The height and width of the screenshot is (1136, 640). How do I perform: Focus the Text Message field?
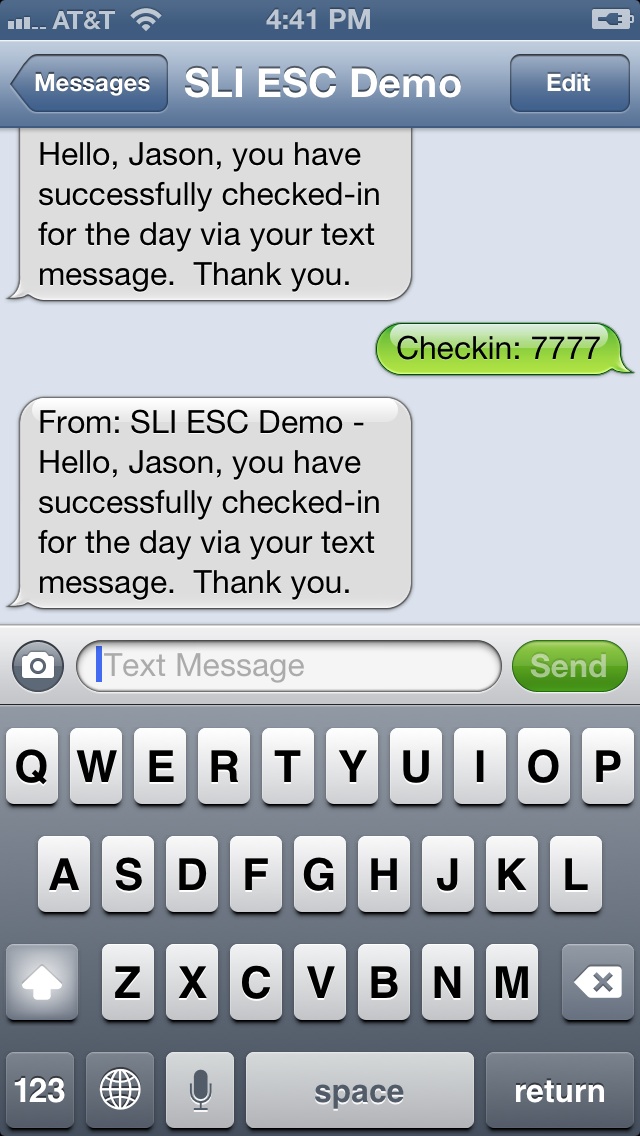coord(288,665)
